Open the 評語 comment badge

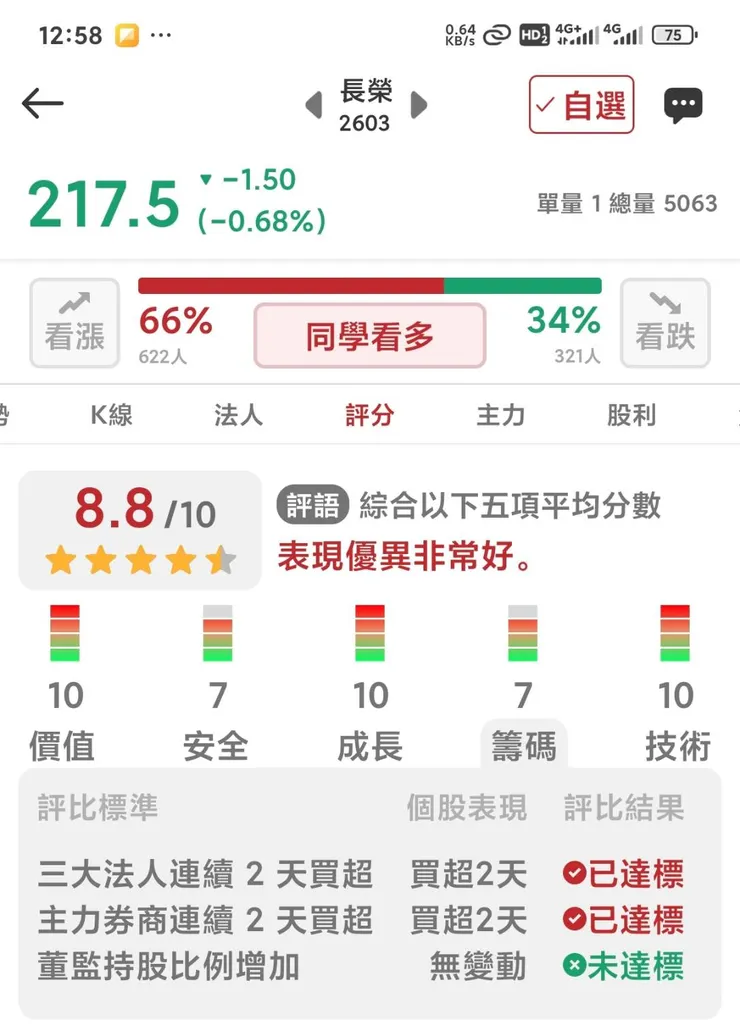tap(313, 506)
